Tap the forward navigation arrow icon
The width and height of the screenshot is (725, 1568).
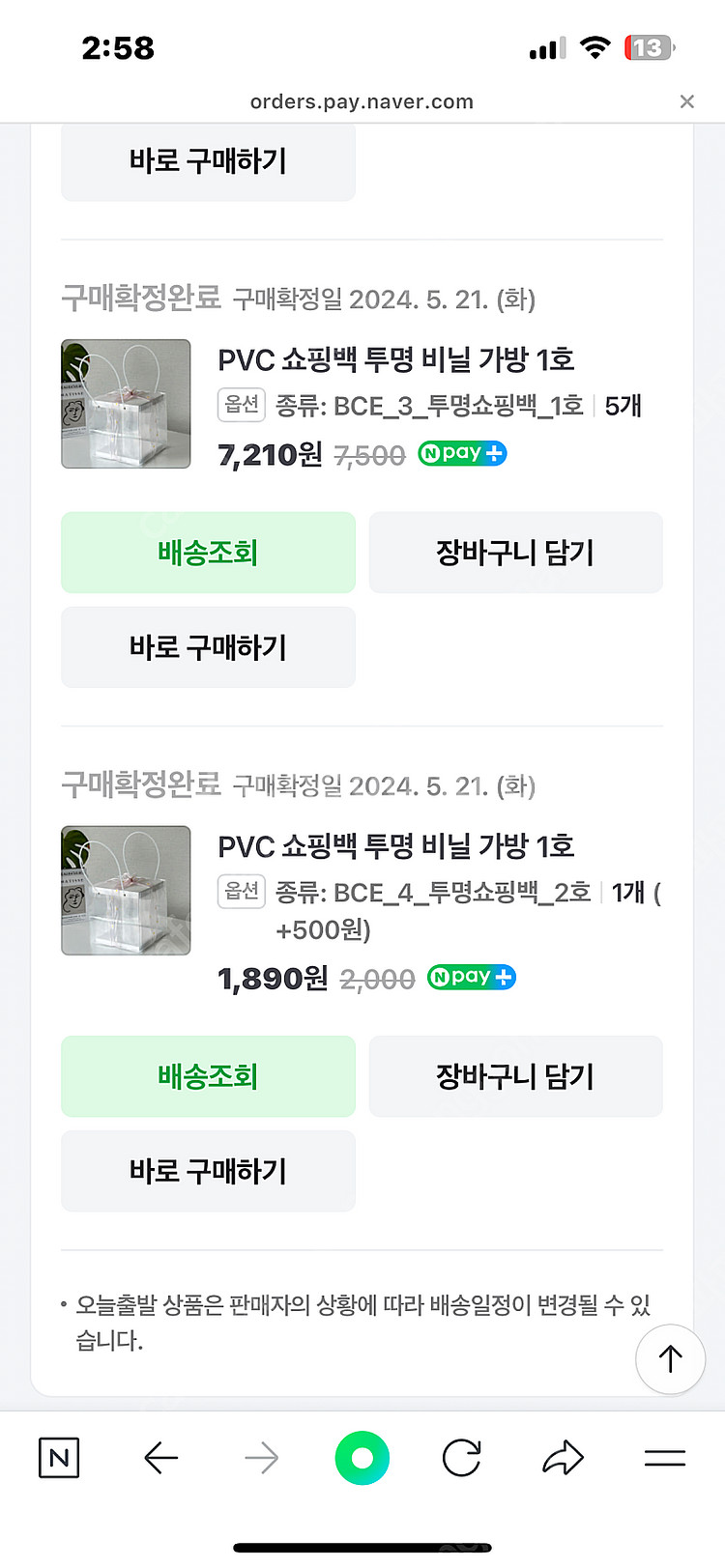click(261, 1458)
